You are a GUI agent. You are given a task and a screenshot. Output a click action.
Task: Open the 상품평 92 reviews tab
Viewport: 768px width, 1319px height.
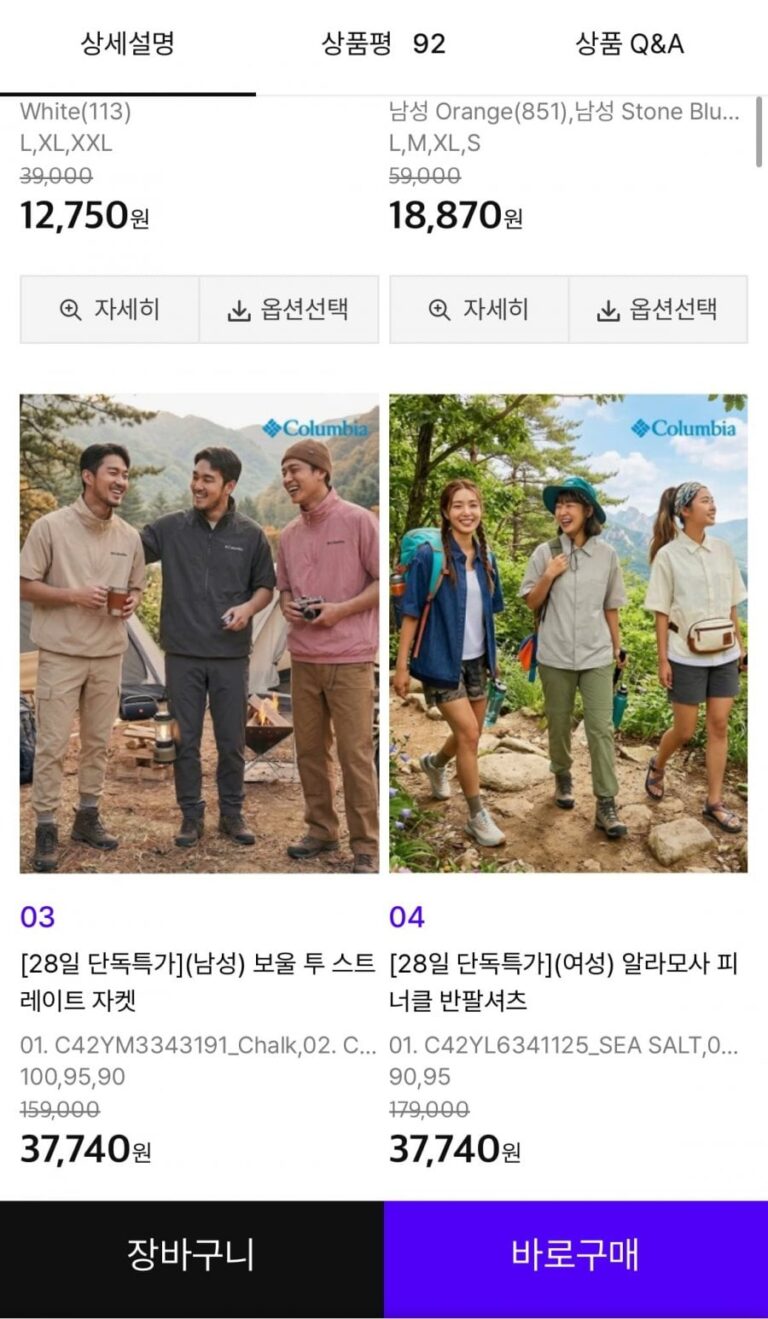coord(383,44)
